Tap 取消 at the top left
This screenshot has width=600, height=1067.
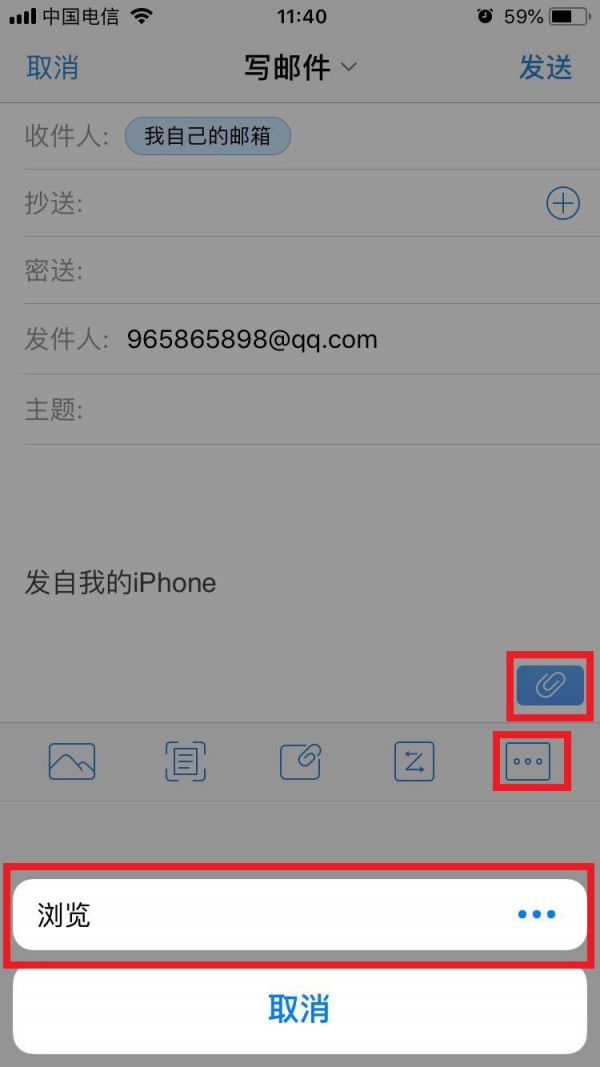52,68
